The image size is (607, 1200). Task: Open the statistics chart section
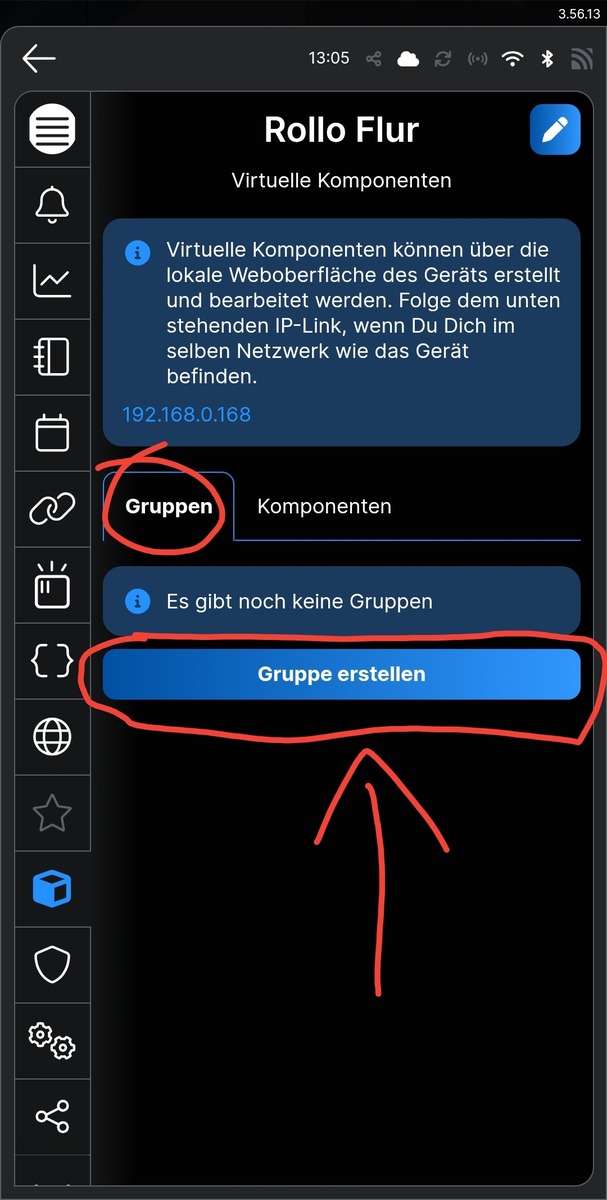(x=52, y=281)
